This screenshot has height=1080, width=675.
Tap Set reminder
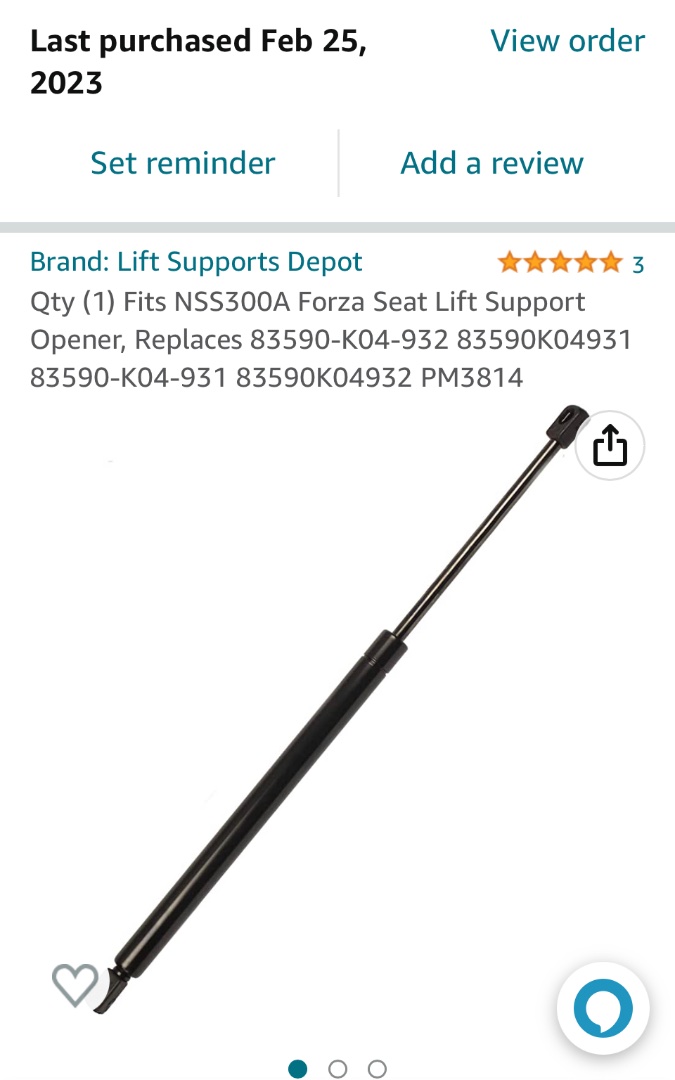pyautogui.click(x=182, y=163)
